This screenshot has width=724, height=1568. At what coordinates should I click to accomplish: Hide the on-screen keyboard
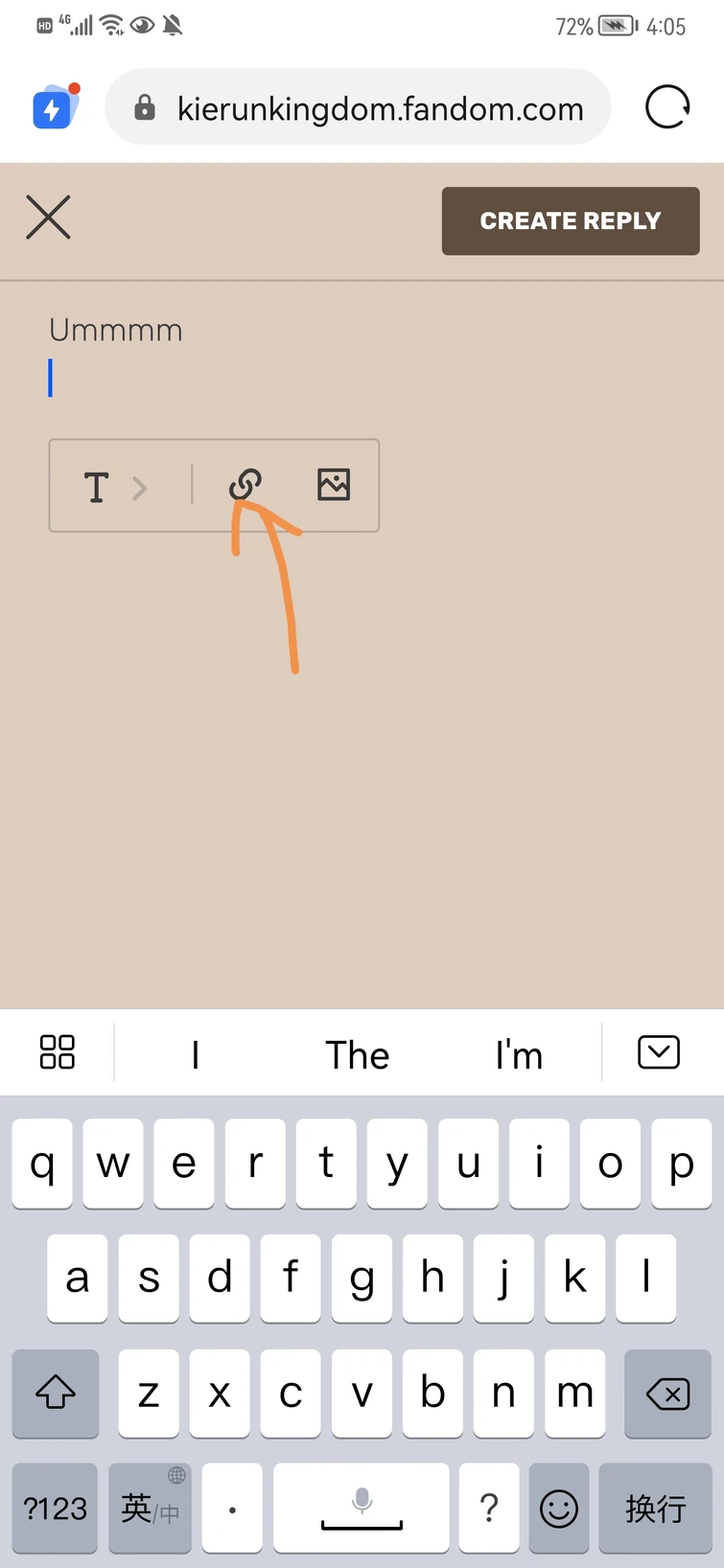pos(659,1052)
